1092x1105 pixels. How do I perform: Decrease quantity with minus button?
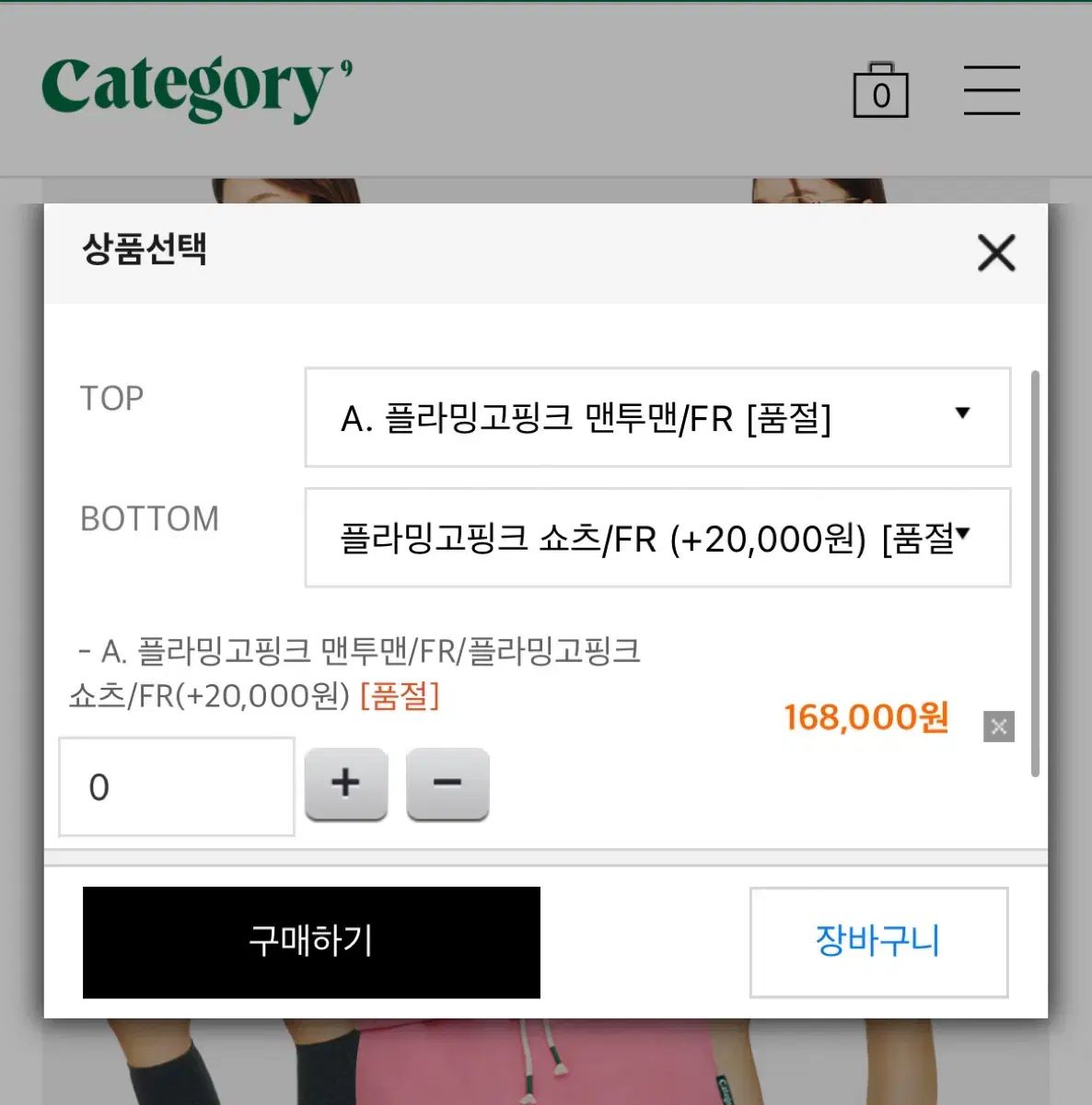[447, 784]
